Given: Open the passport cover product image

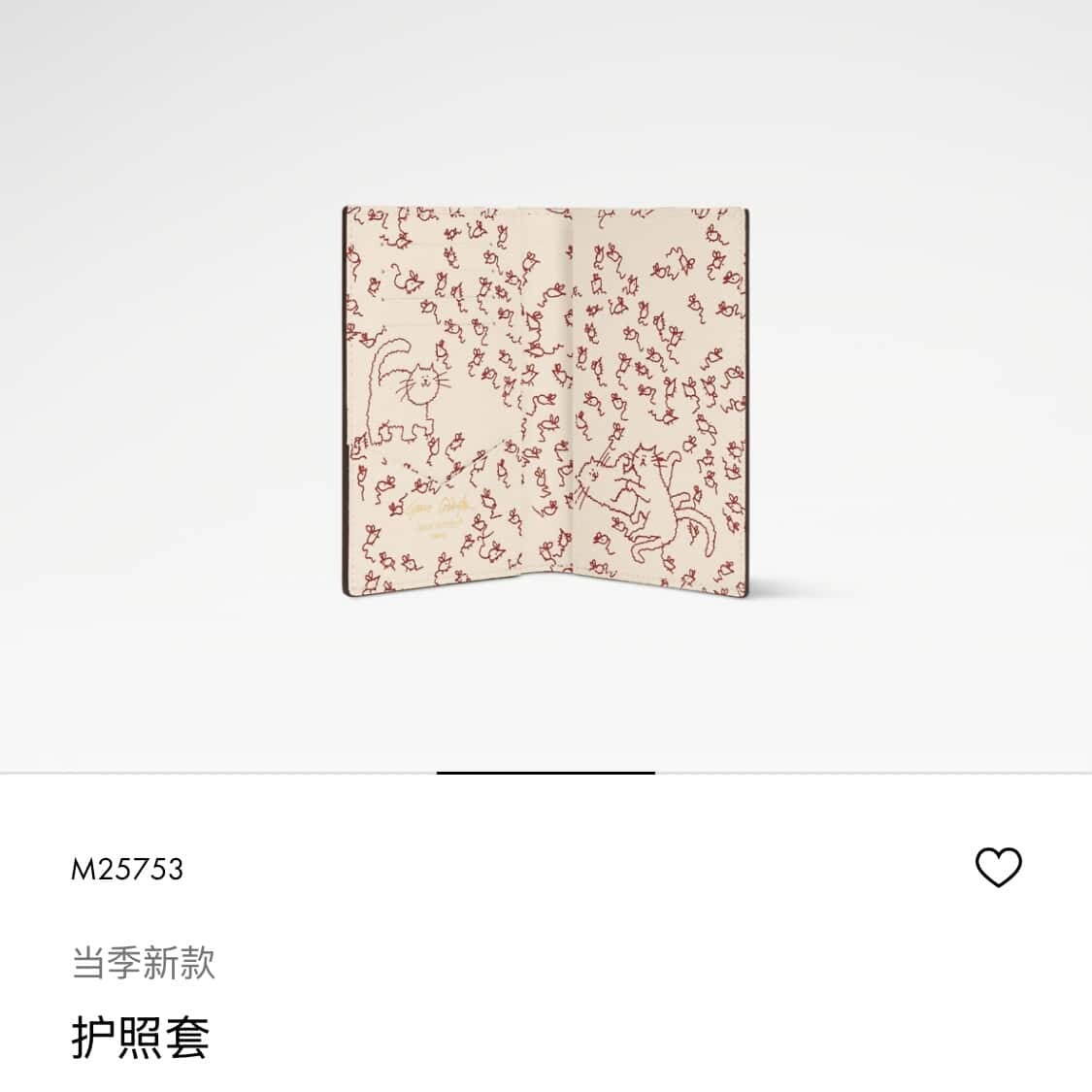Looking at the screenshot, I should coord(546,400).
